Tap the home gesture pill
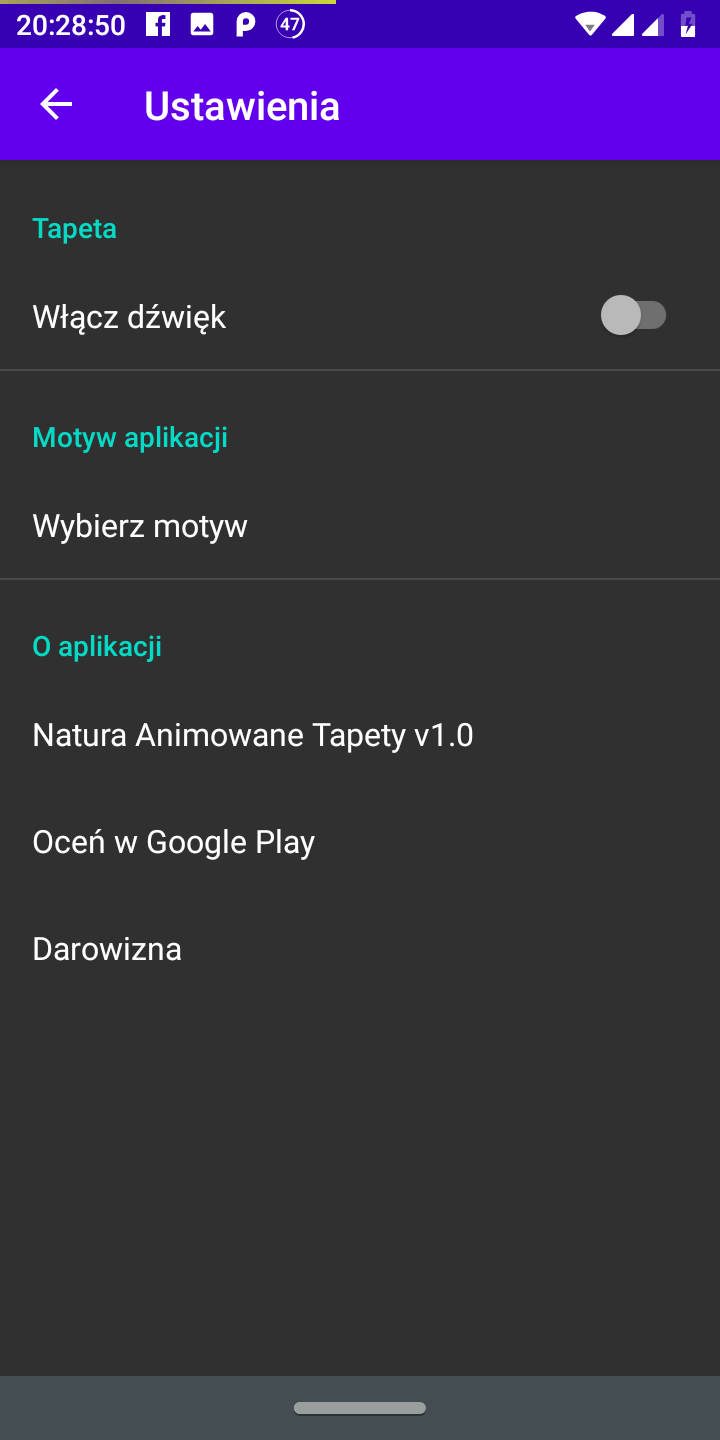This screenshot has height=1440, width=720. [360, 1408]
